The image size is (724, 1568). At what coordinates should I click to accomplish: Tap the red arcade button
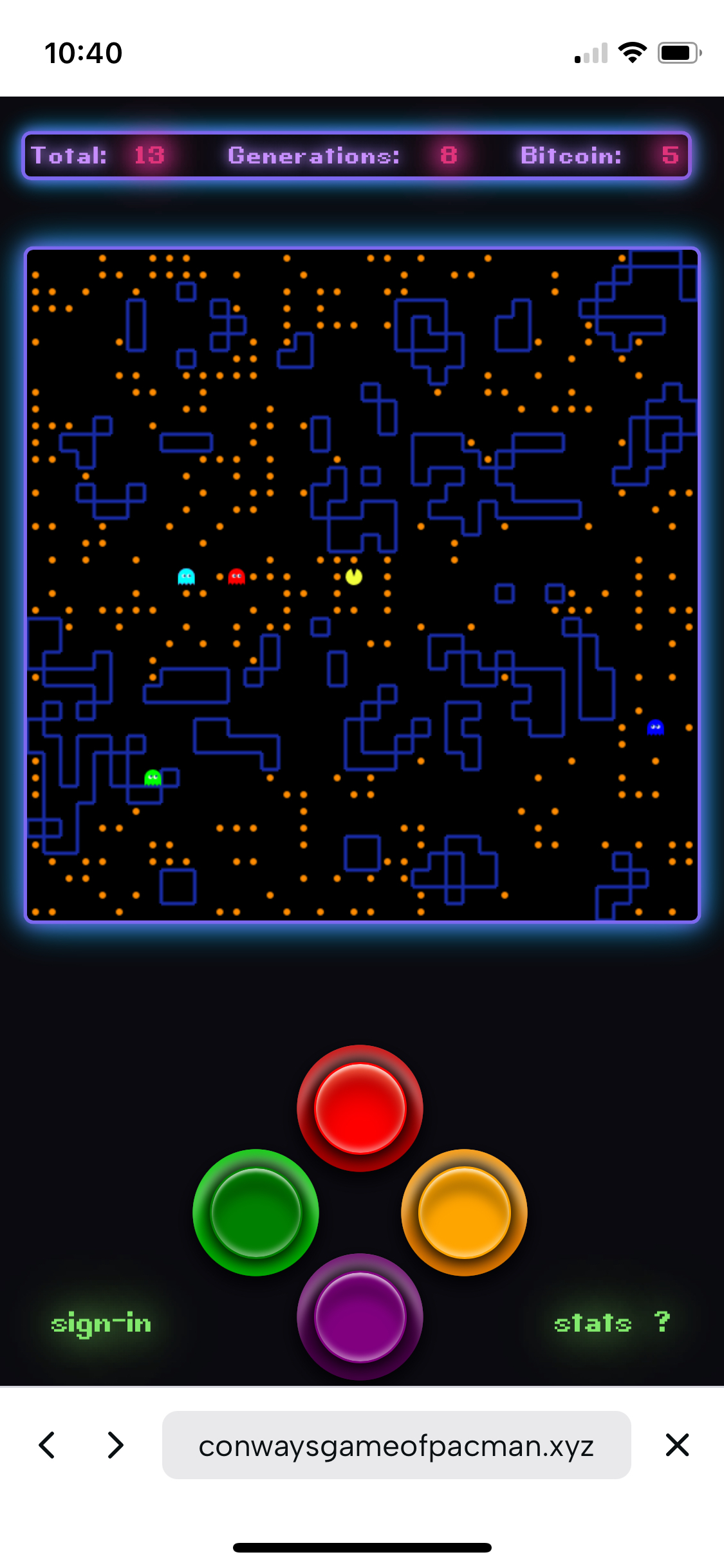(360, 1108)
